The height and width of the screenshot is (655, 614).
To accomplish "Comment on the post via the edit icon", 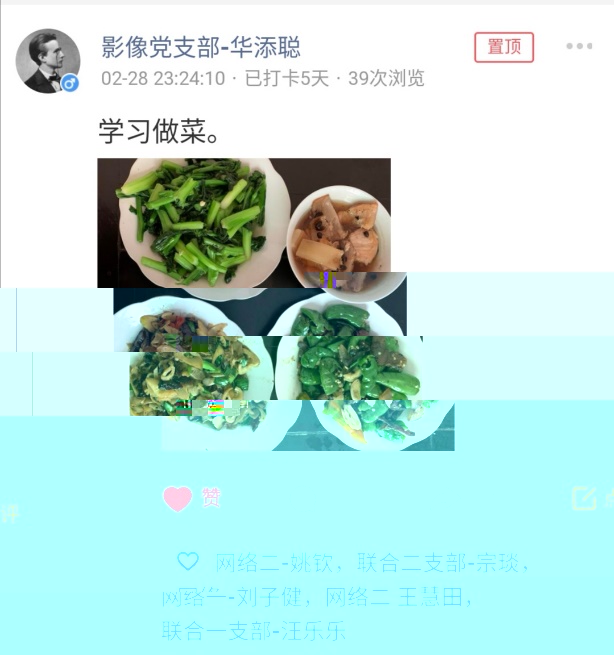I will click(x=585, y=498).
